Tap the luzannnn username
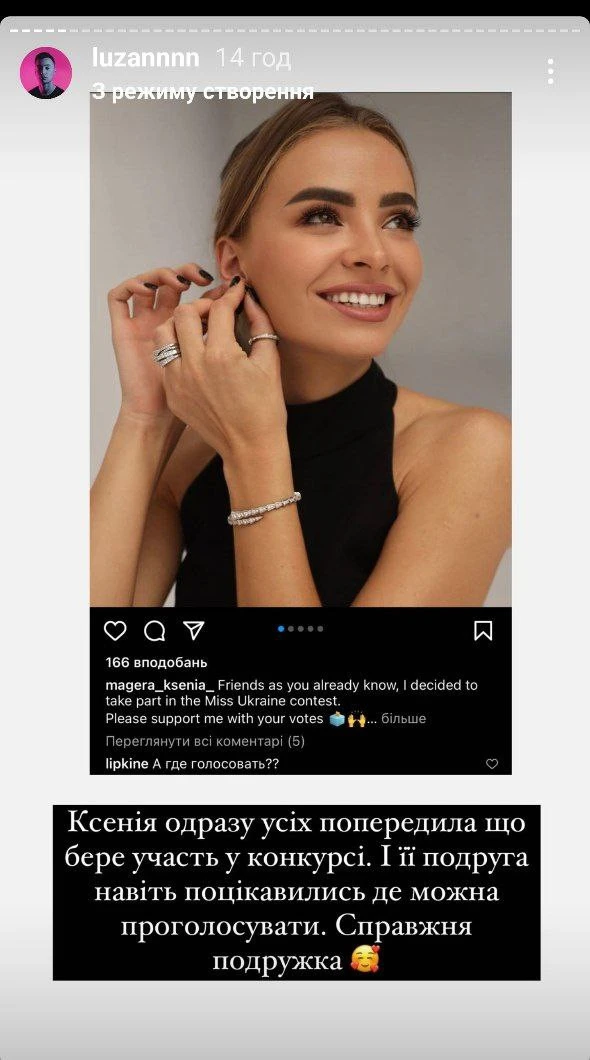Viewport: 590px width, 1060px height. [146, 58]
